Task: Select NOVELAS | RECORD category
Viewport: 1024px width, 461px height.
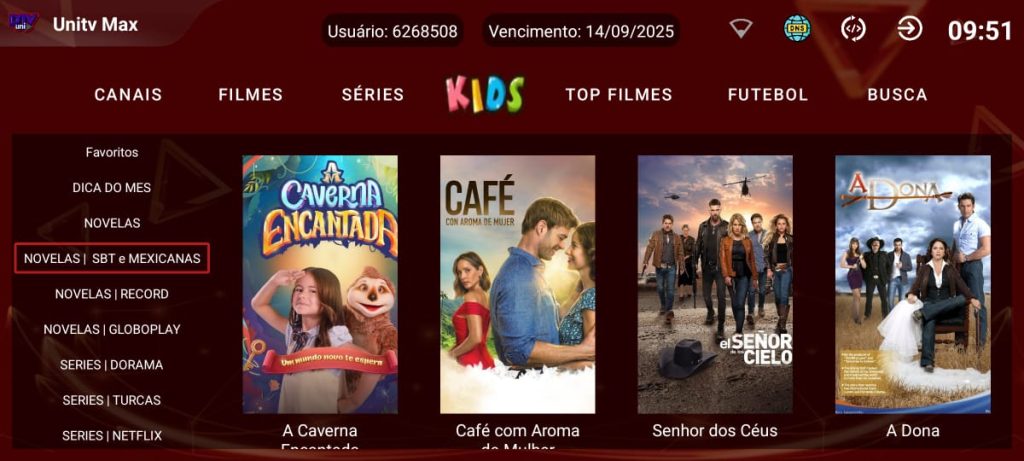Action: click(112, 294)
